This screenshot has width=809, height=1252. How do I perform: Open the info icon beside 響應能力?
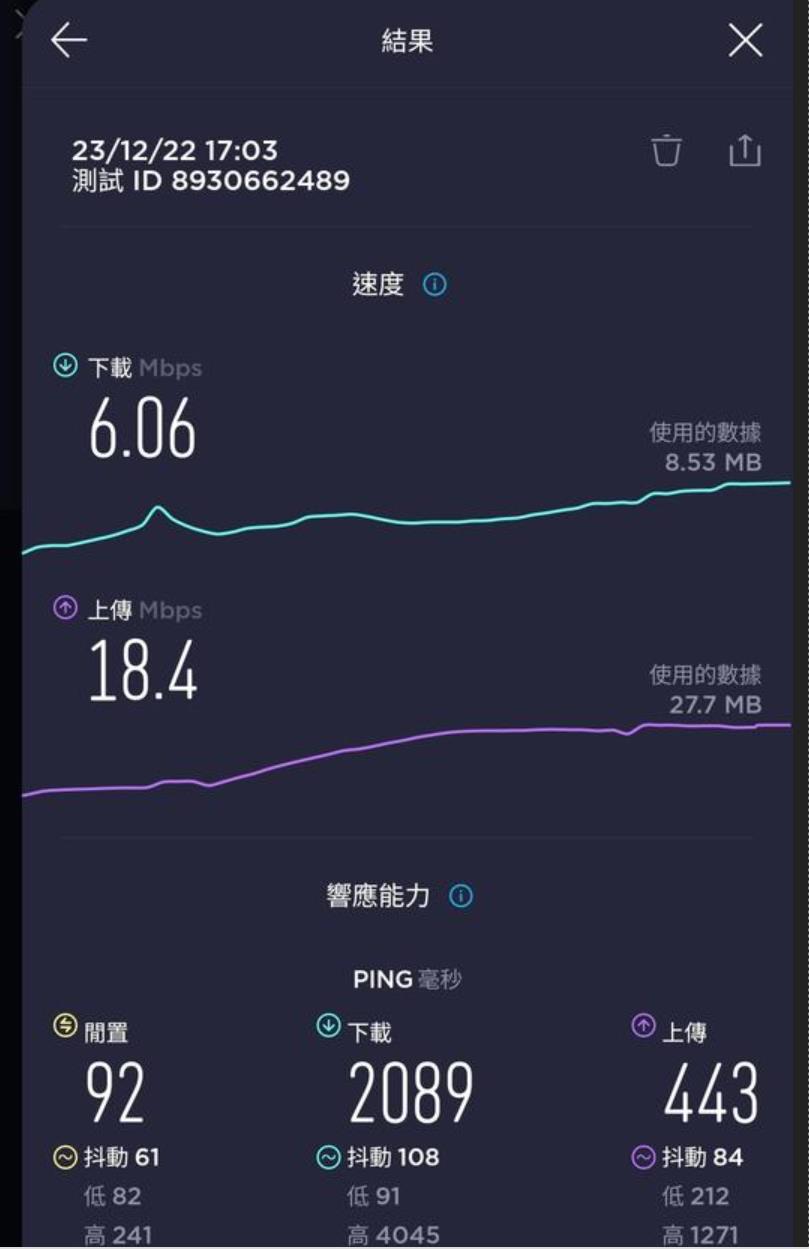[461, 896]
